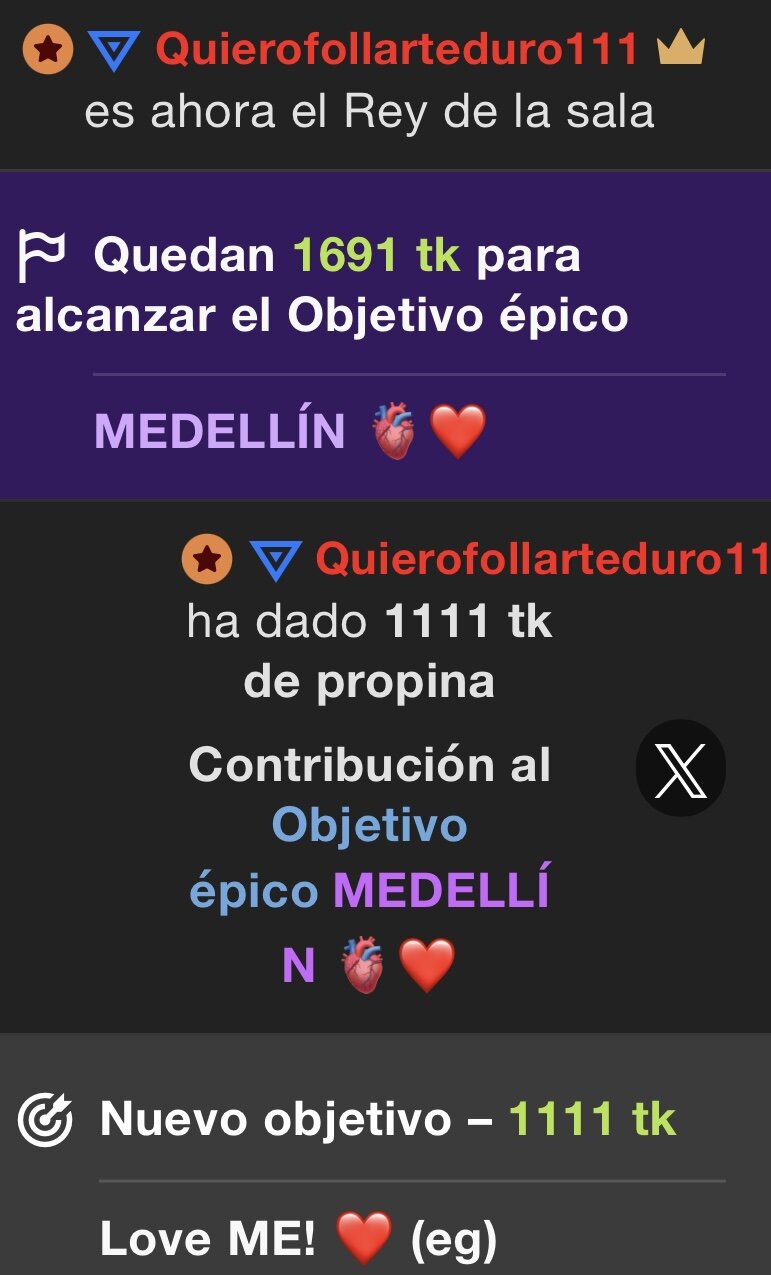
Task: Open Quierofollarteduro111's profile in the 1111 tk tip message
Action: coord(542,560)
